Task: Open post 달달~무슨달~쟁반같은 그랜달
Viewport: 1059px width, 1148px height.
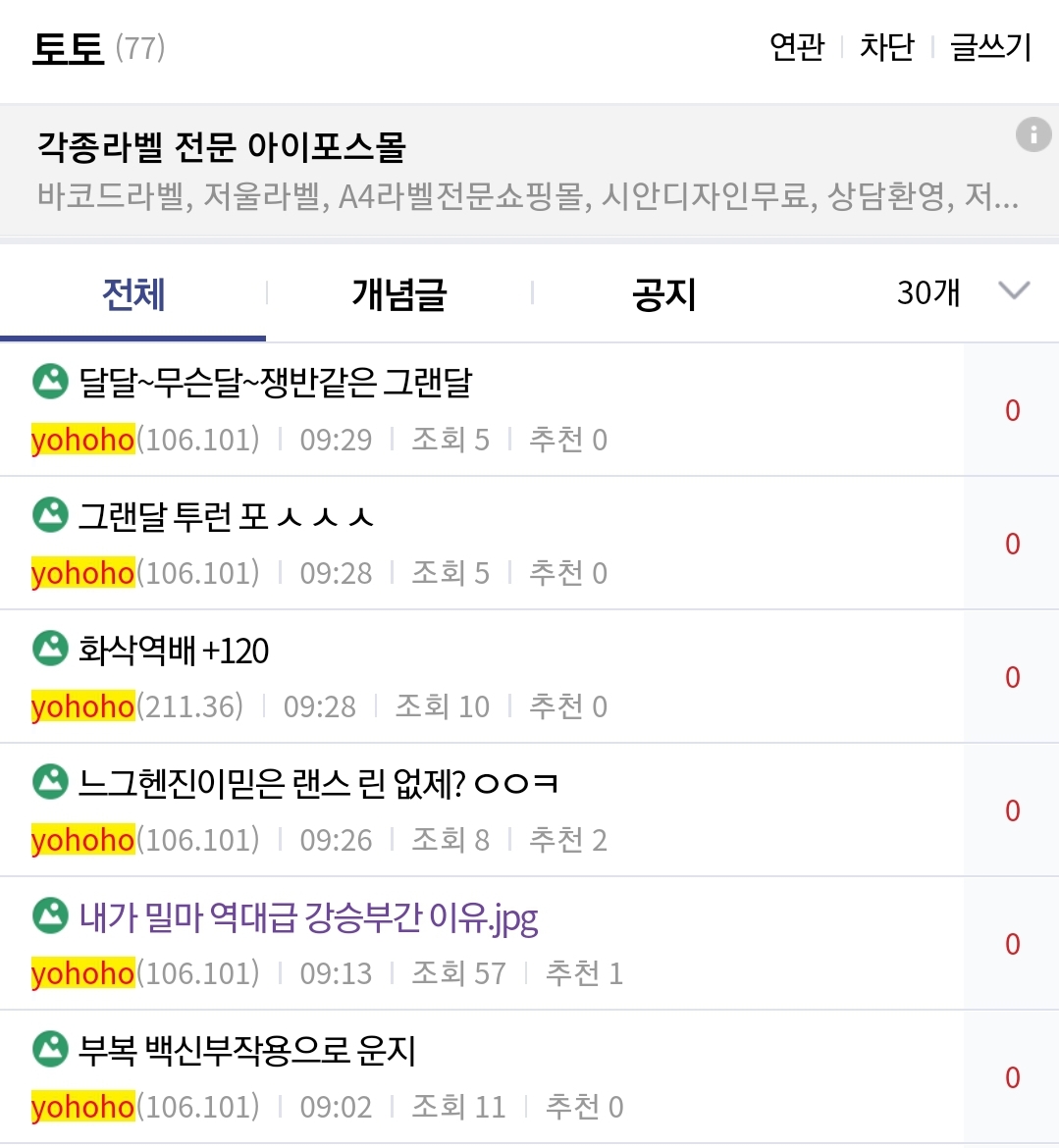Action: coord(276,383)
